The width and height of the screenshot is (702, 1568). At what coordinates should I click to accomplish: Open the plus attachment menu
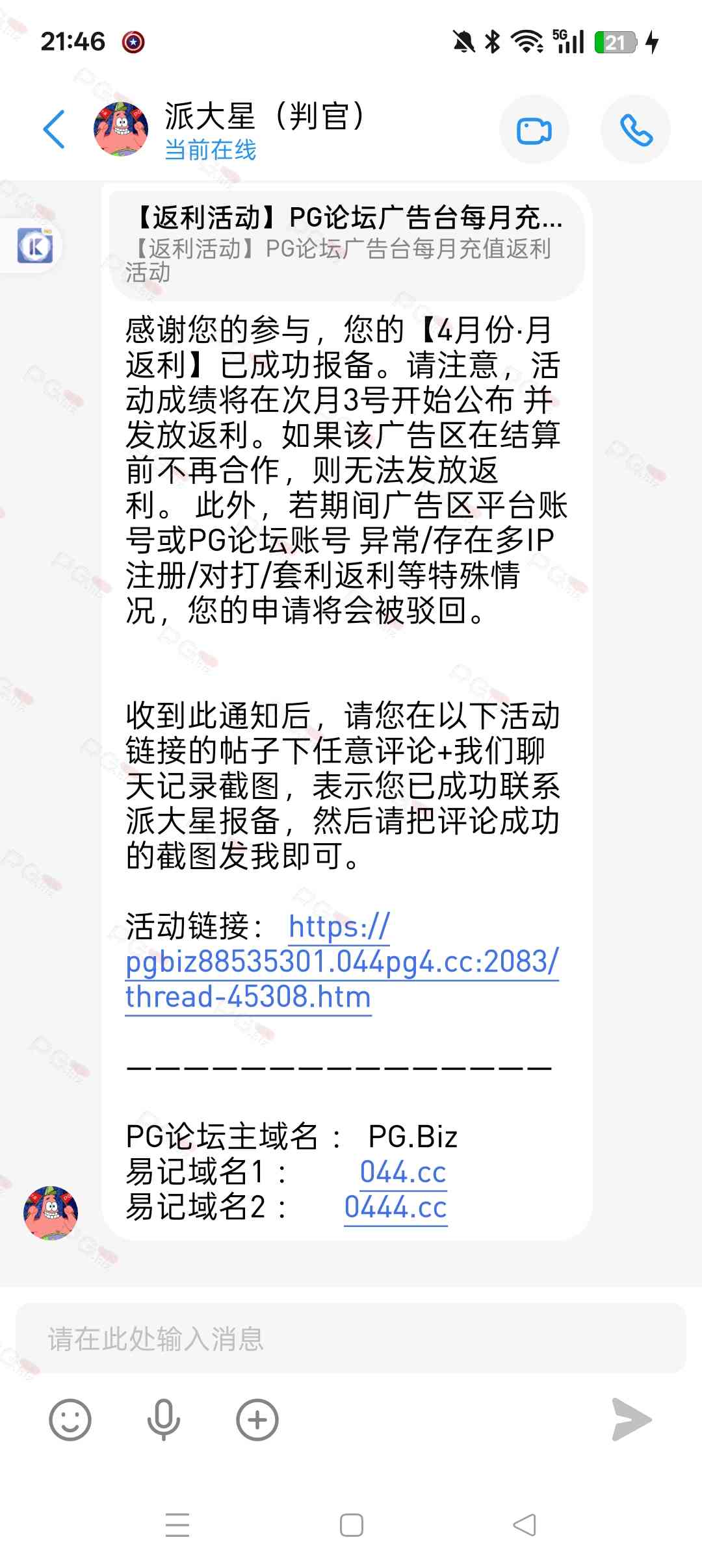257,1419
